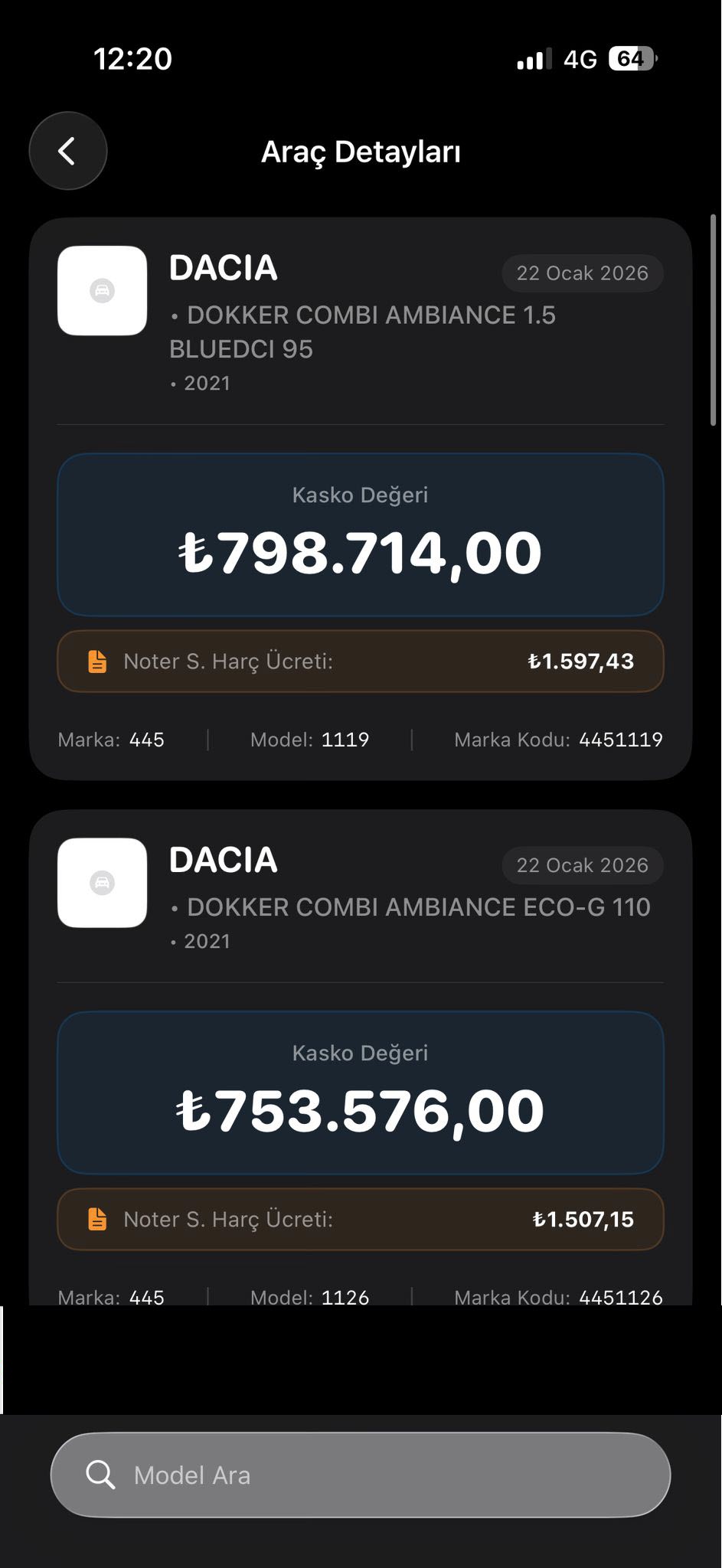
Task: Tap the magnifier icon in the Model Ara search bar
Action: (101, 1475)
